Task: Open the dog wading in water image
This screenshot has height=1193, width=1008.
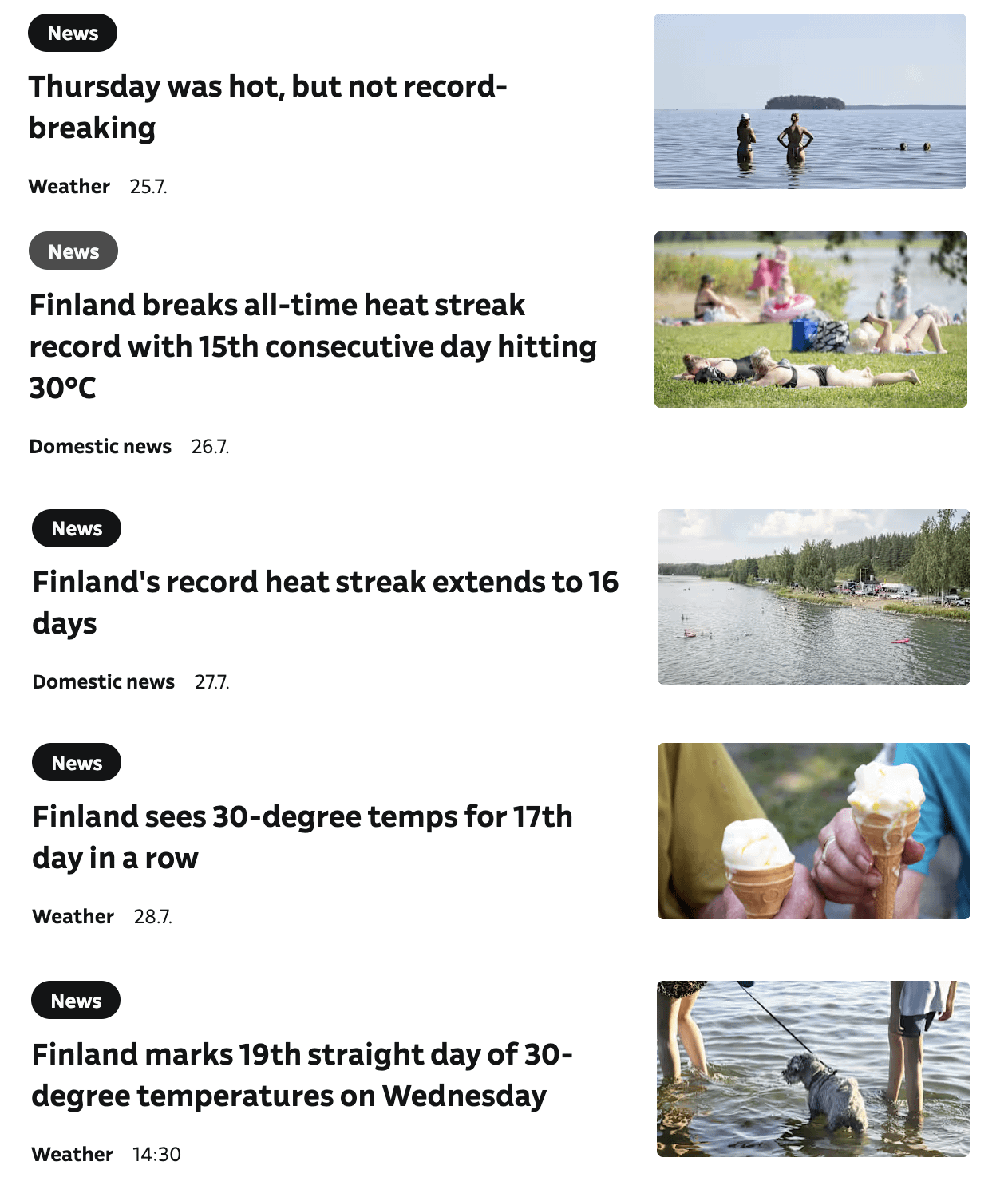Action: click(x=812, y=1069)
